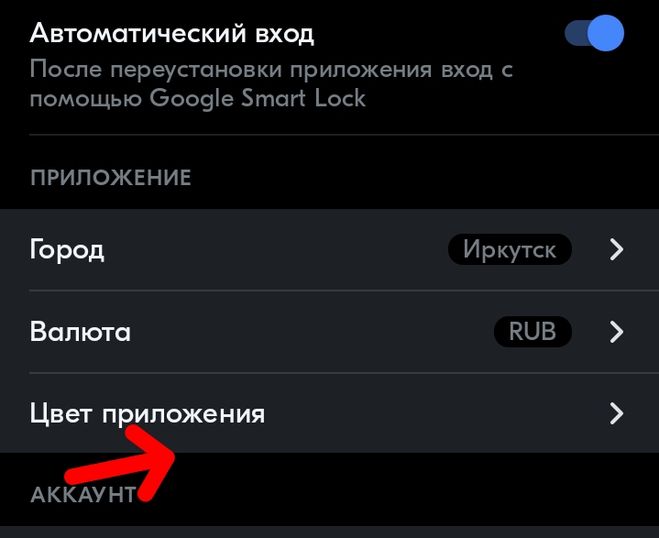This screenshot has height=538, width=659.
Task: Turn off the Автоматический вход switch
Action: coord(594,34)
